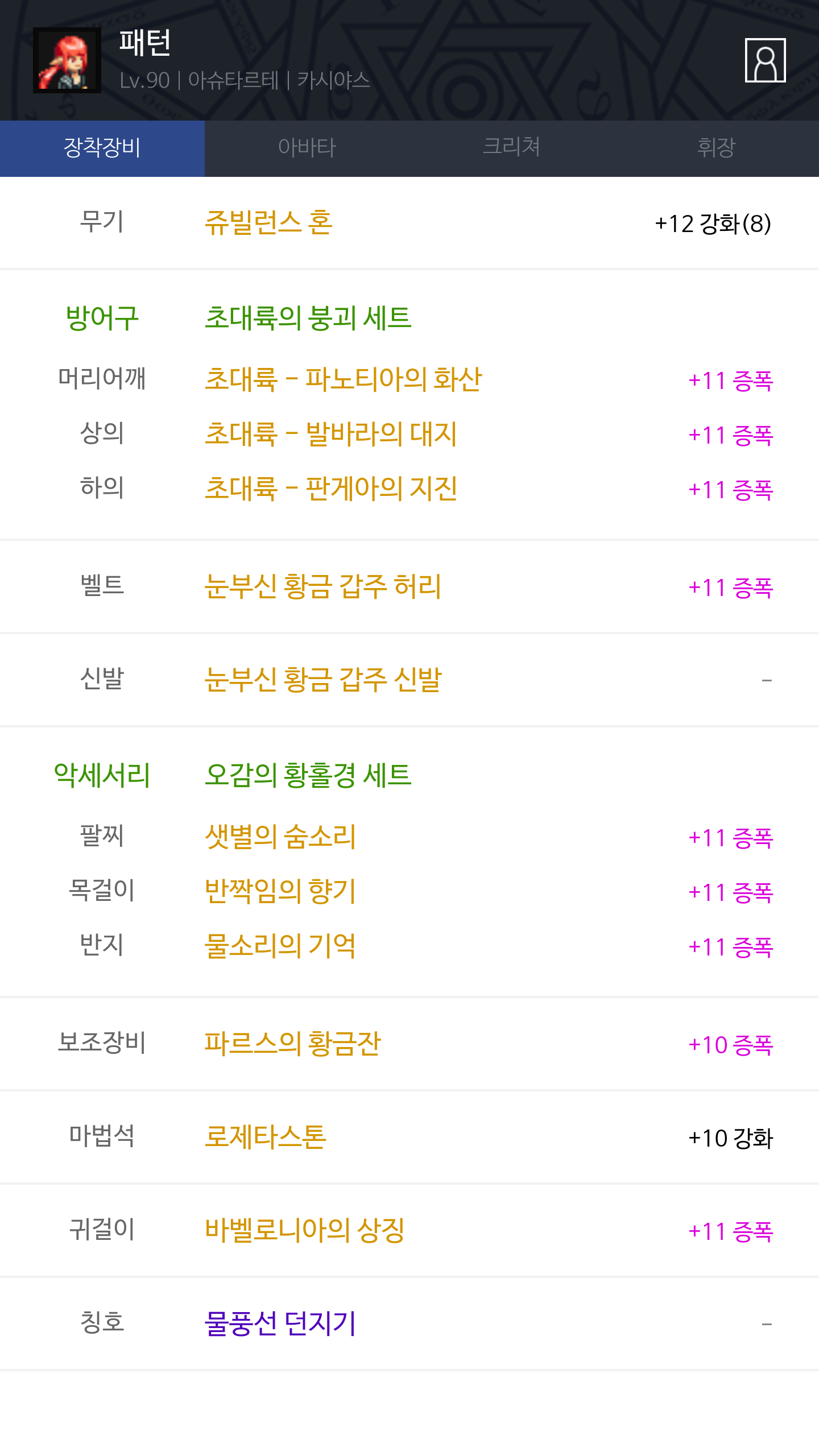819x1456 pixels.
Task: Check 로제타스톤 magic stone details
Action: (265, 1137)
